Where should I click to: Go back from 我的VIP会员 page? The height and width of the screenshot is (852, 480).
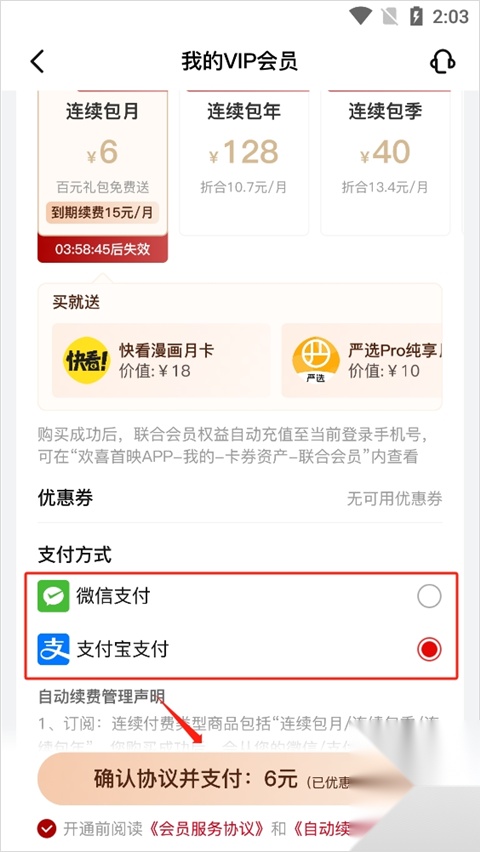pyautogui.click(x=37, y=61)
